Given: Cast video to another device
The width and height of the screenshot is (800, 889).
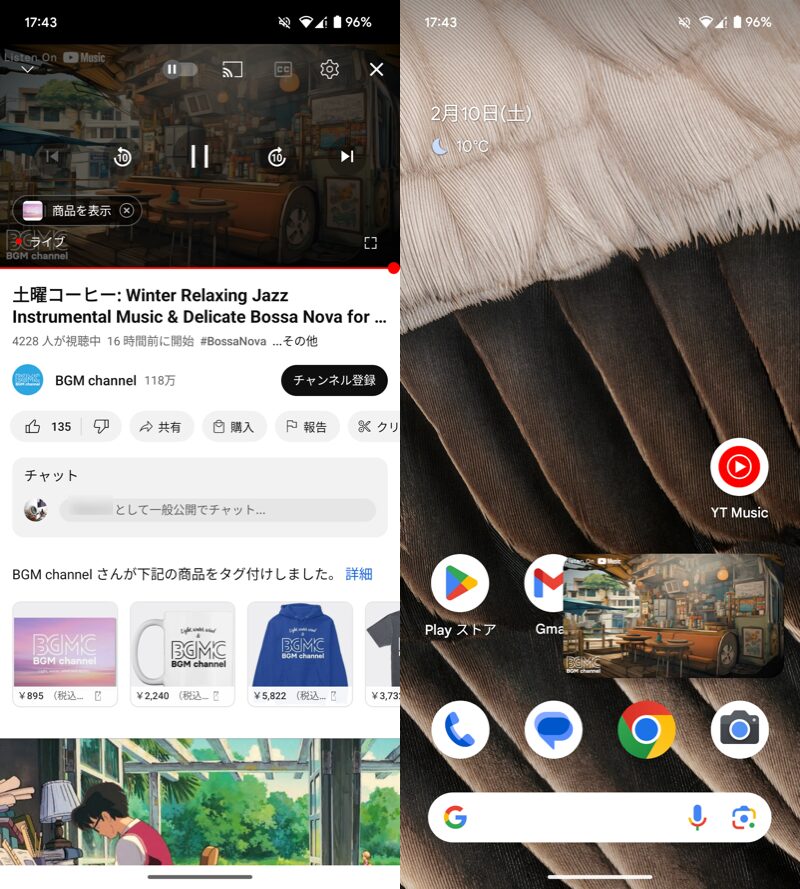Looking at the screenshot, I should click(233, 69).
